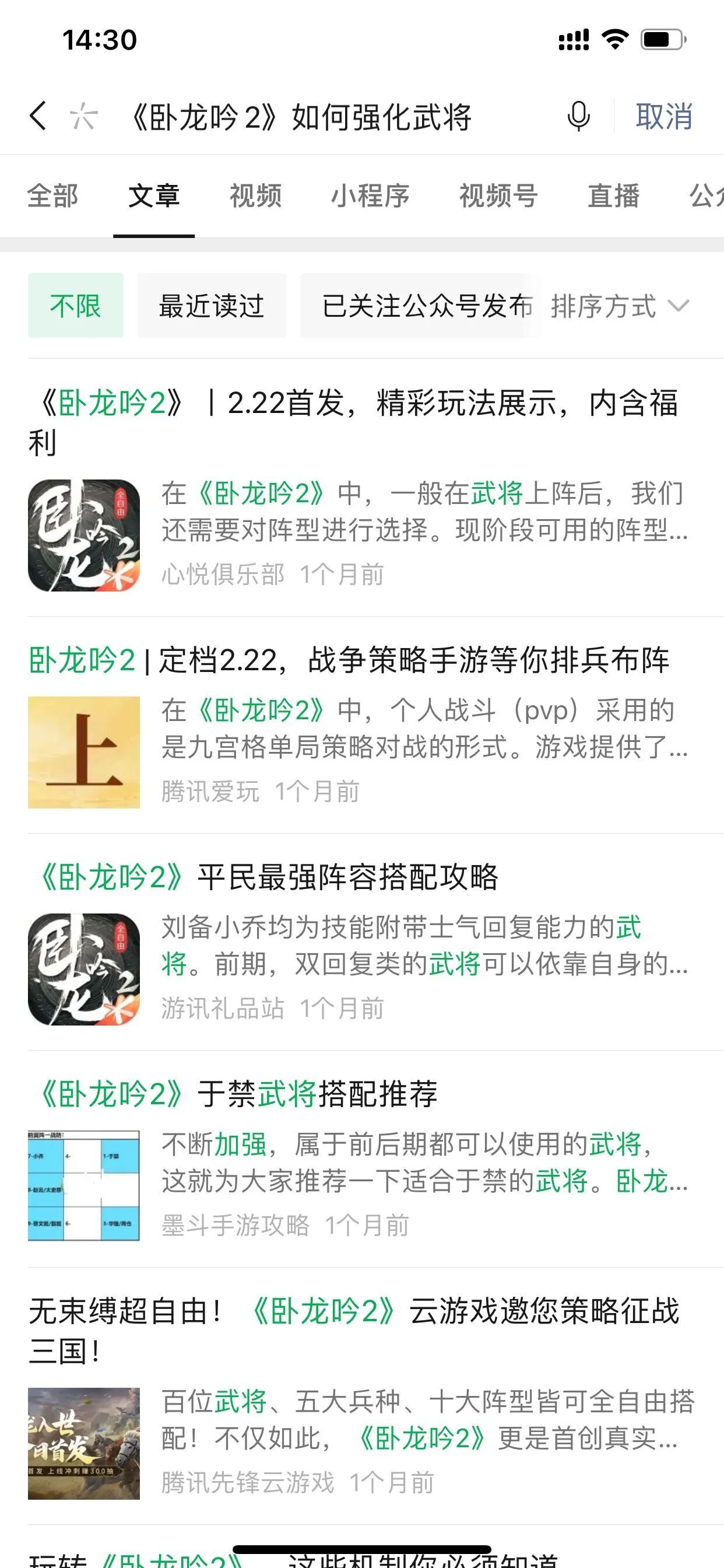Filter by 最近读过
The height and width of the screenshot is (1568, 724).
click(212, 306)
